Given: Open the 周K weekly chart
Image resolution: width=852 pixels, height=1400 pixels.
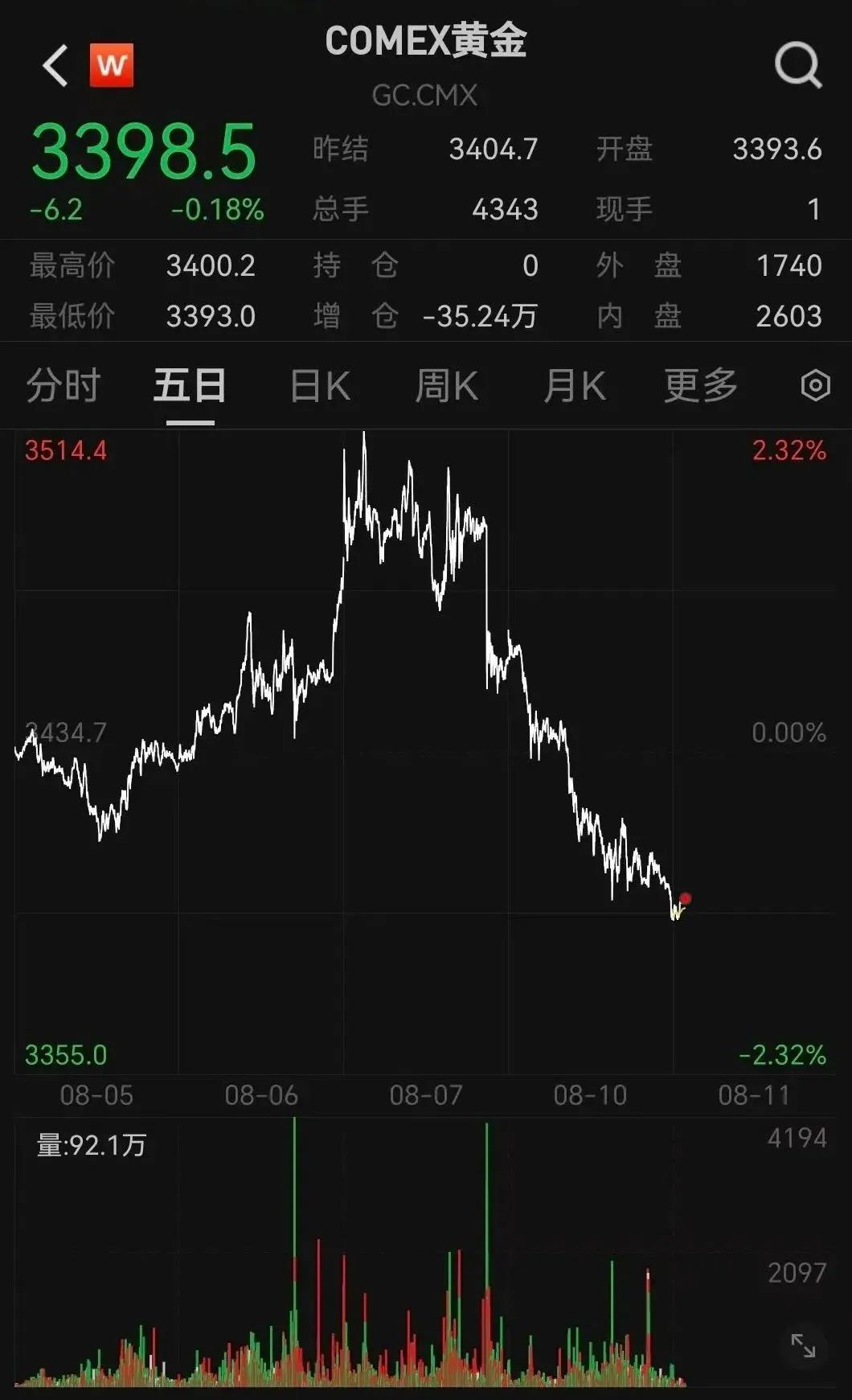Looking at the screenshot, I should tap(447, 385).
